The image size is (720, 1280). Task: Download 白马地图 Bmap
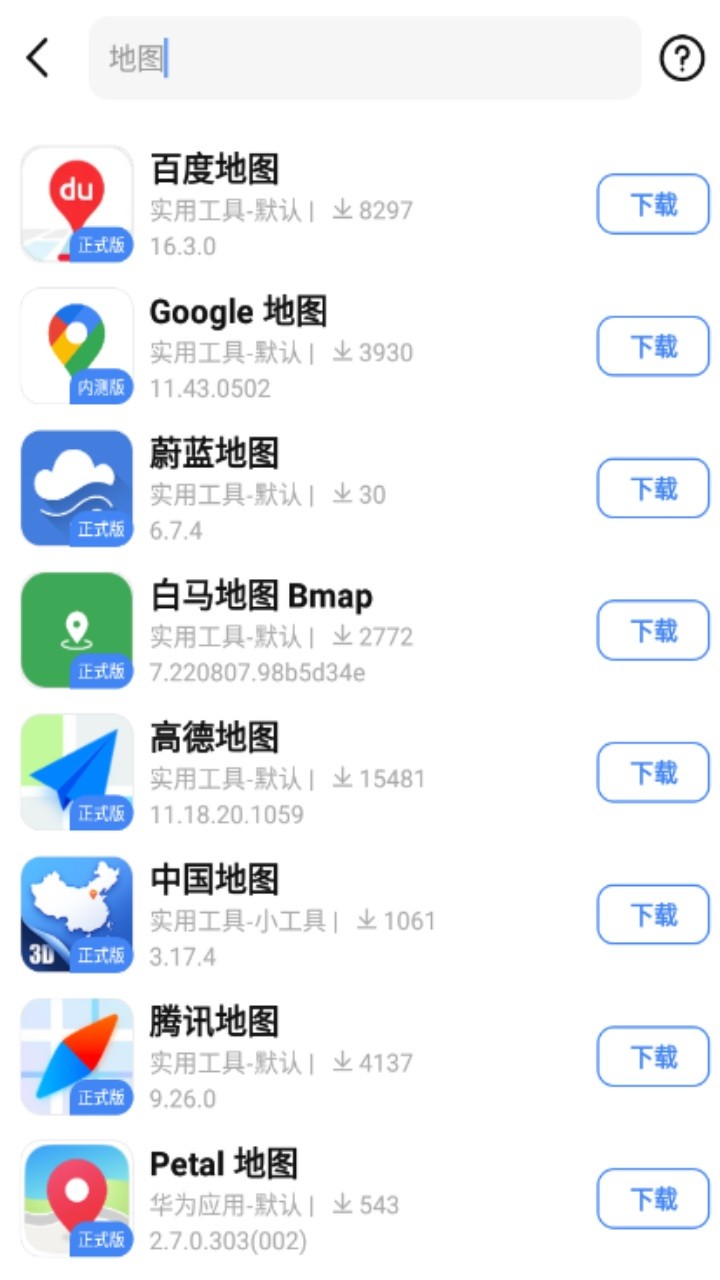tap(652, 630)
